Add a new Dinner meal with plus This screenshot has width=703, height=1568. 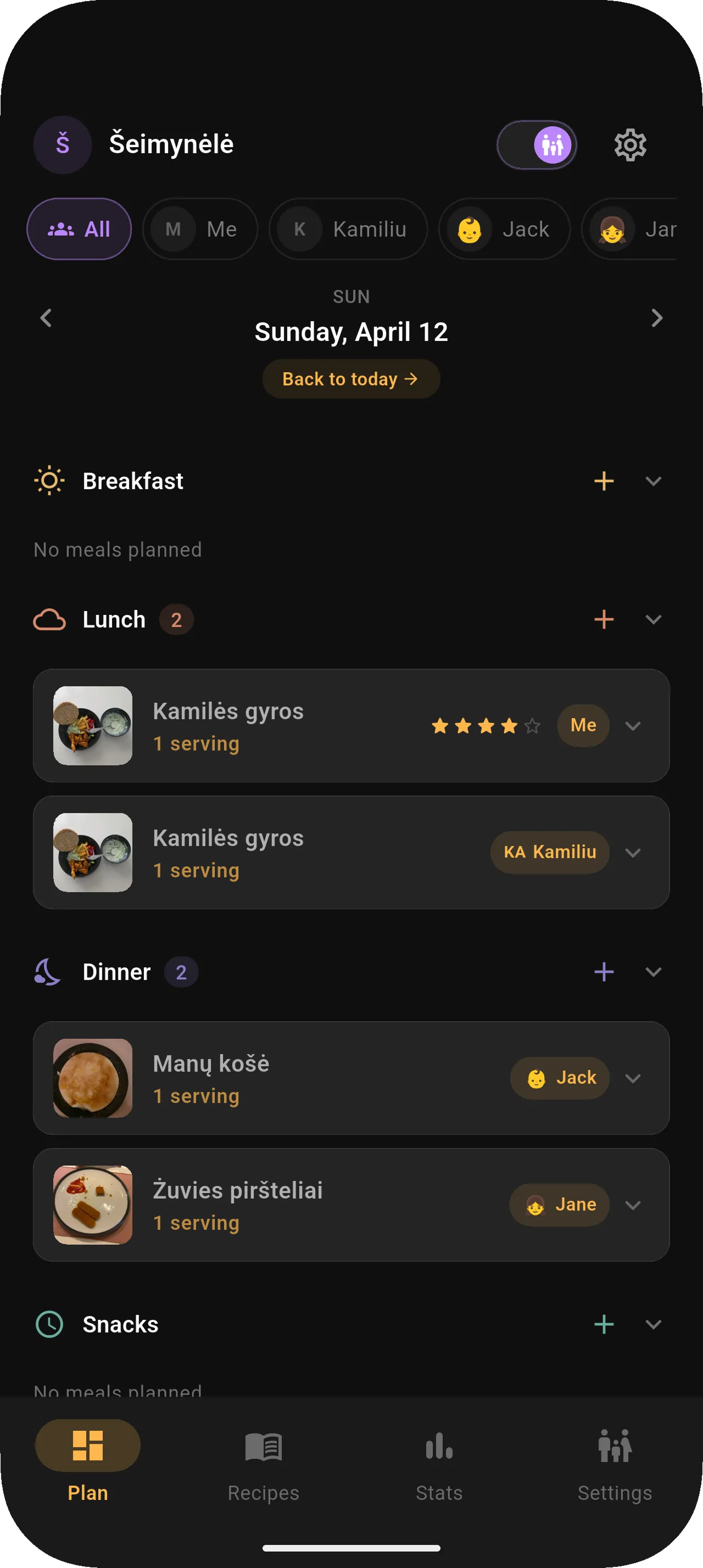point(603,971)
